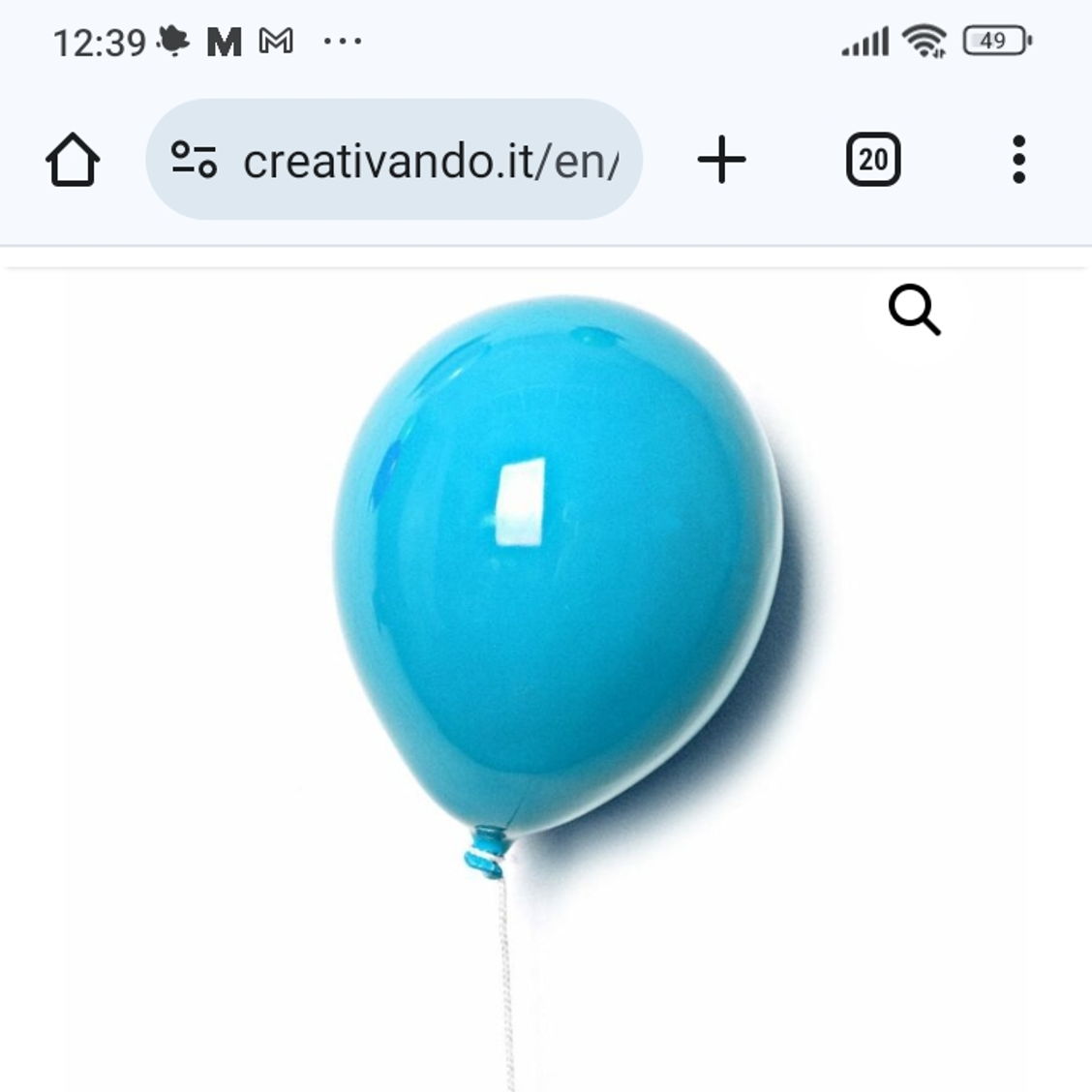View site information settings icon
This screenshot has width=1092, height=1092.
point(194,160)
